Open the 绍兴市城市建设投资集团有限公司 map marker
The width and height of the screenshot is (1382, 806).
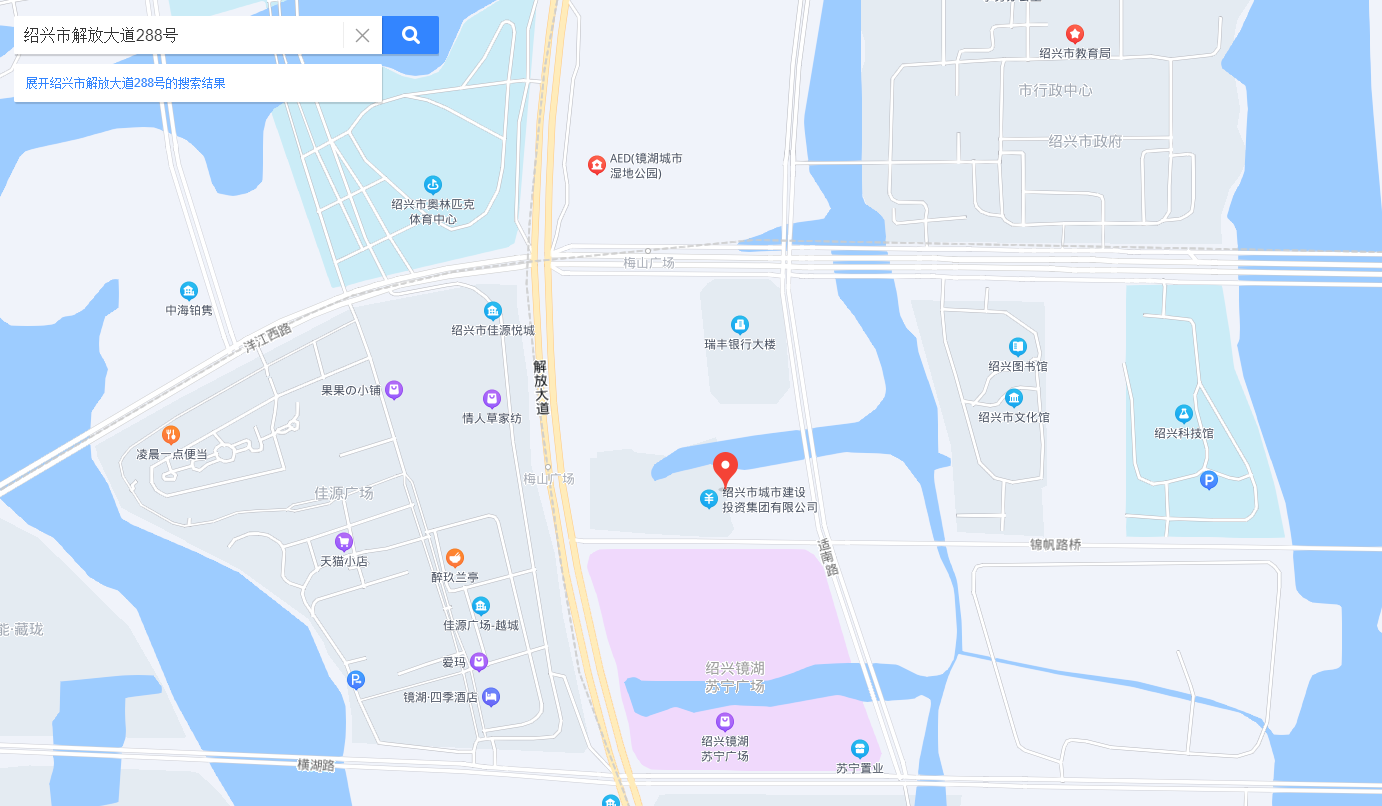[x=709, y=498]
